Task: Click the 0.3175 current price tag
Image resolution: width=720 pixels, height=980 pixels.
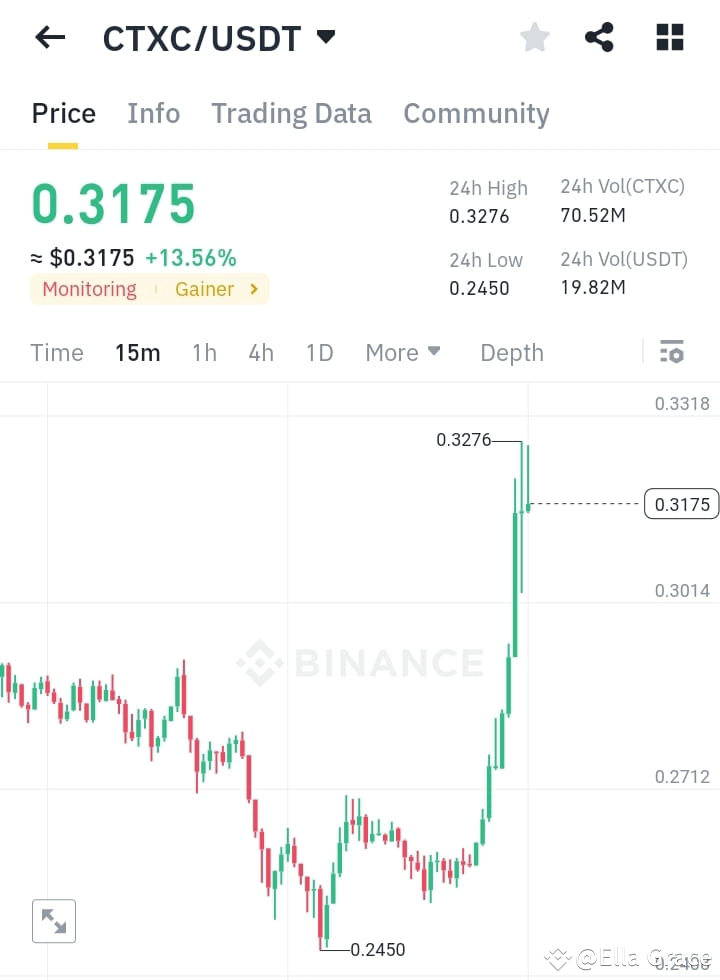Action: (681, 504)
